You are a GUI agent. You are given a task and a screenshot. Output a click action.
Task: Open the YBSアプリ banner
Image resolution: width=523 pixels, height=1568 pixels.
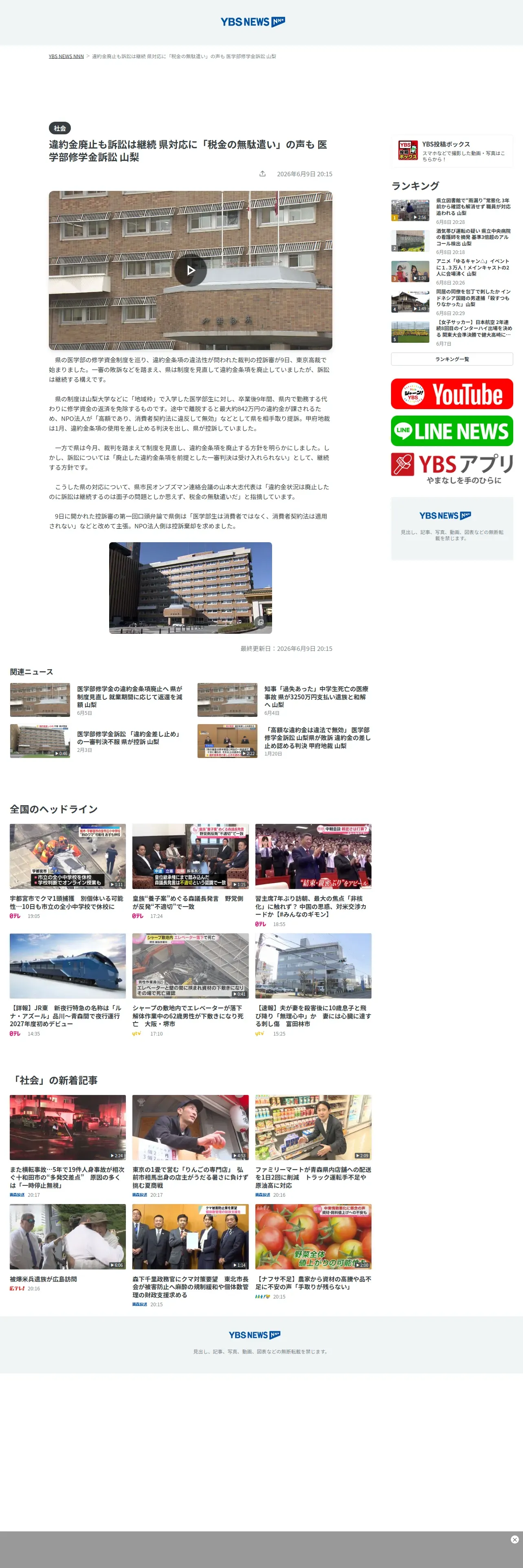pos(452,468)
